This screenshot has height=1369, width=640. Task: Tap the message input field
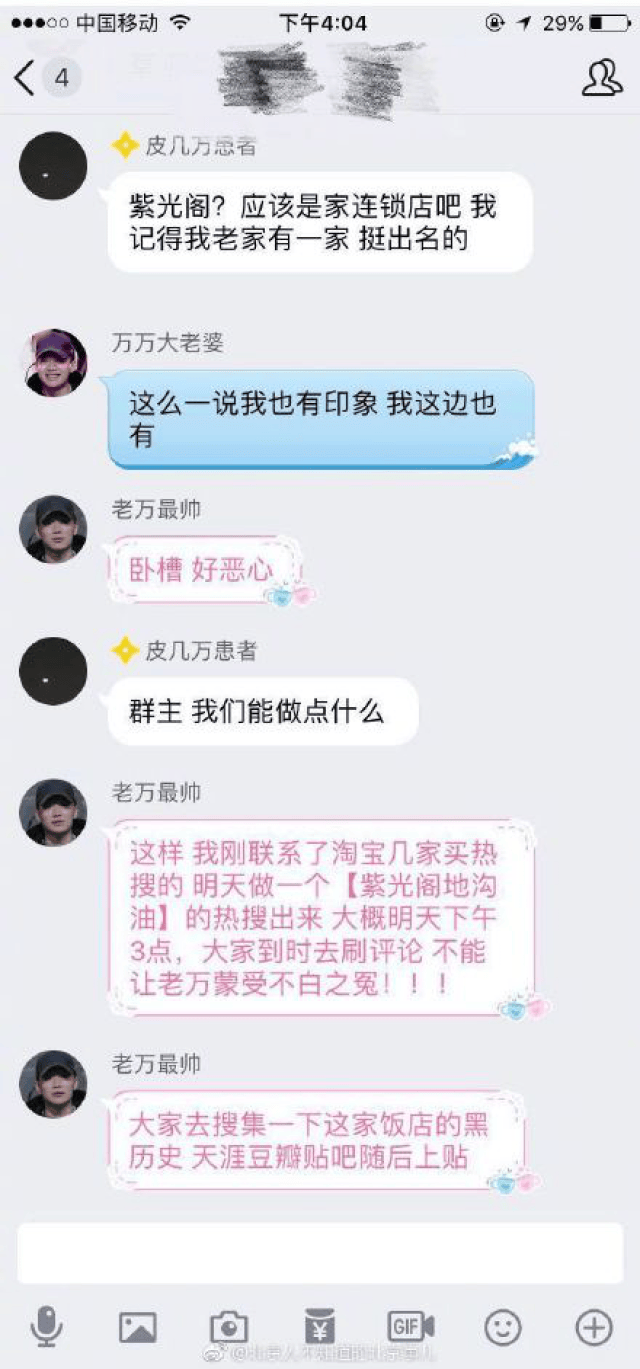[320, 1254]
